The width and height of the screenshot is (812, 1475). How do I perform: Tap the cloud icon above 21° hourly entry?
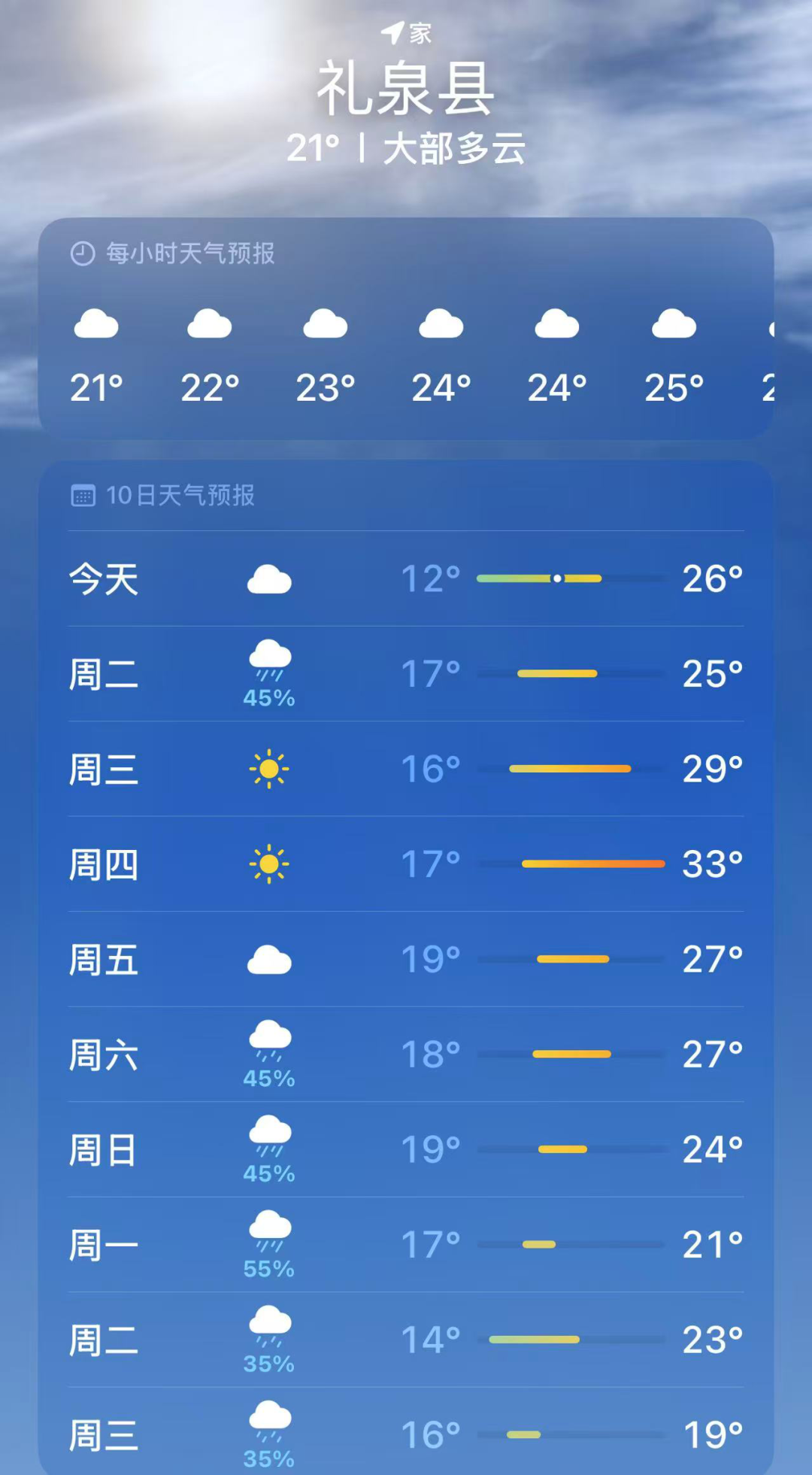pyautogui.click(x=95, y=325)
